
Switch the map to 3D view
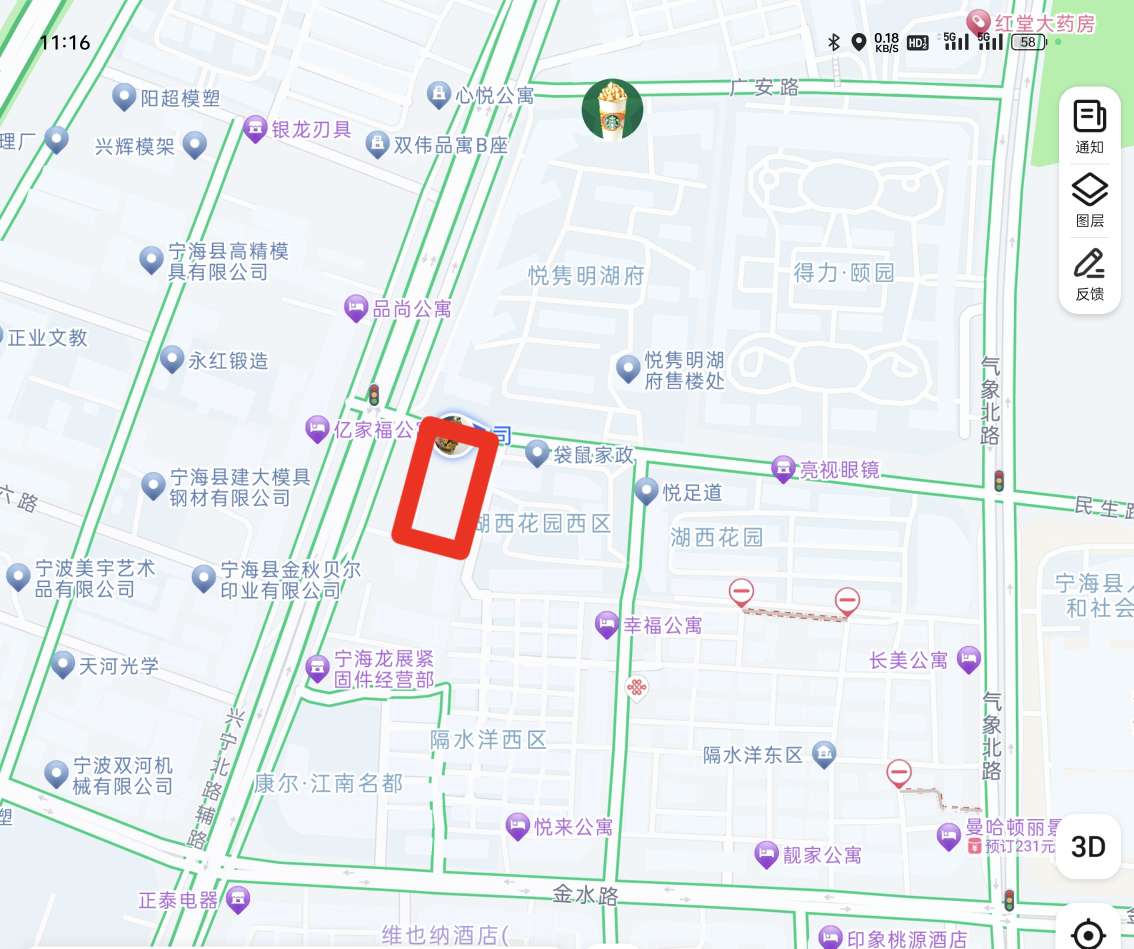pos(1088,846)
